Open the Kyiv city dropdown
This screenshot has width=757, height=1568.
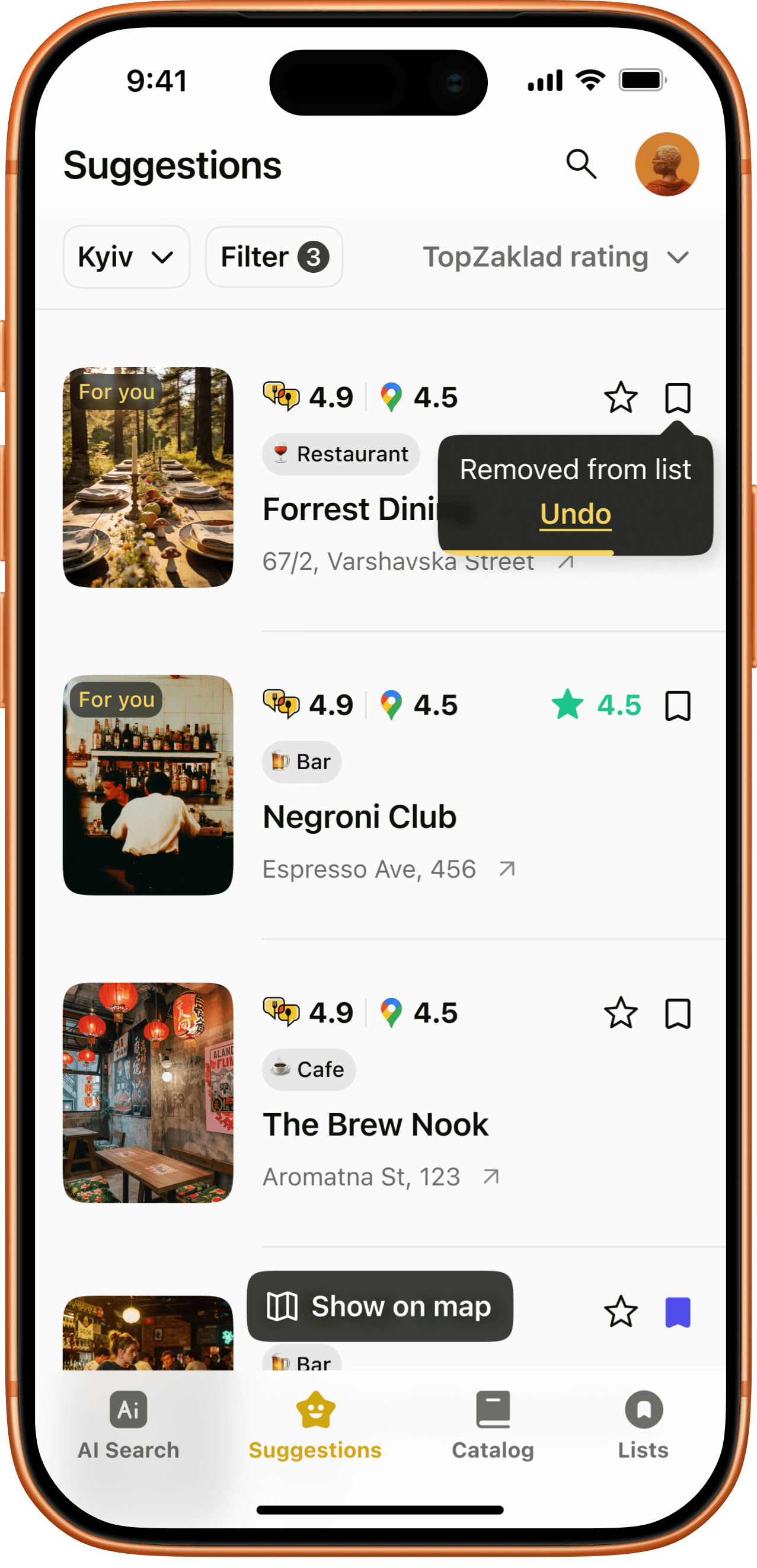click(x=126, y=256)
